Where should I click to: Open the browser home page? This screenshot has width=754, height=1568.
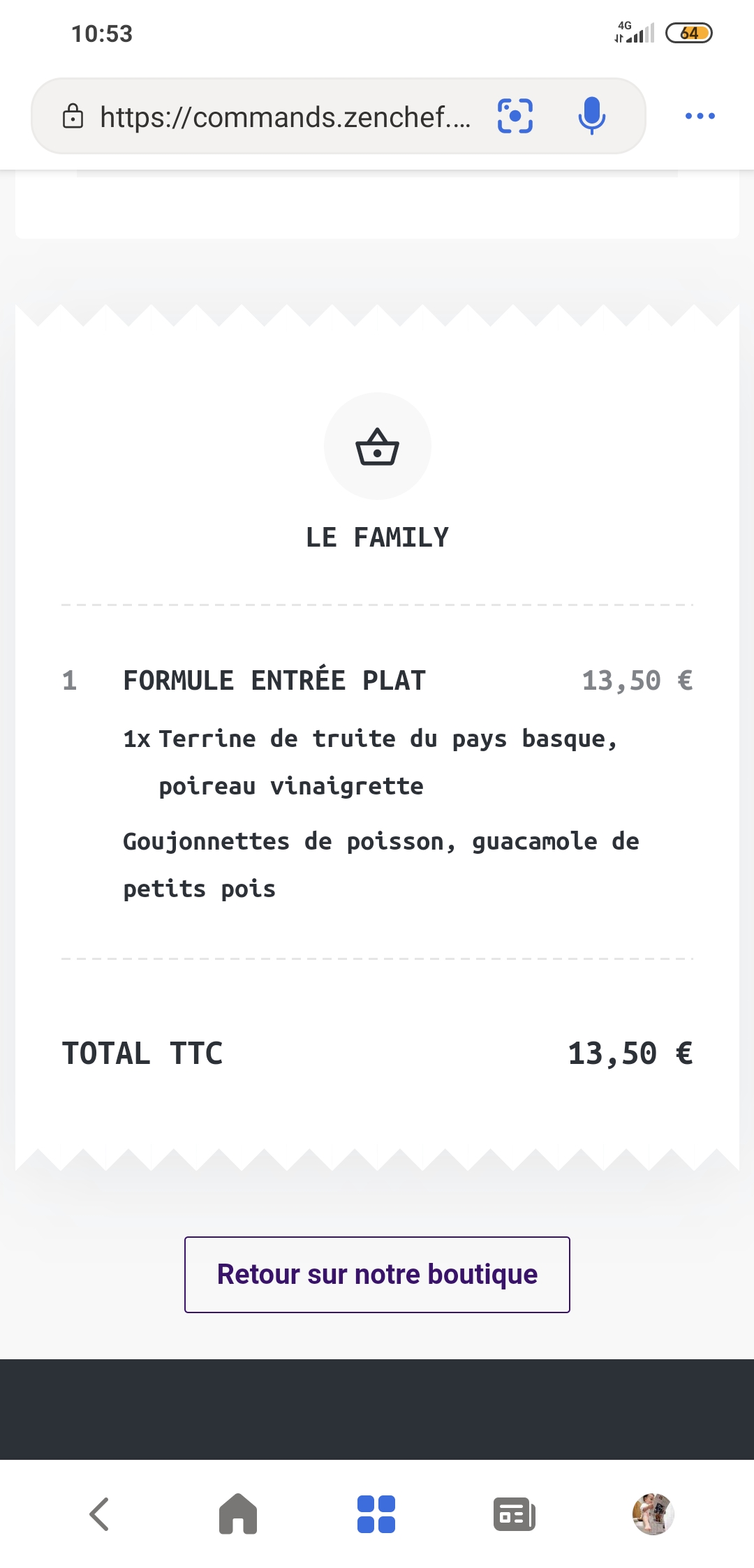point(238,1514)
